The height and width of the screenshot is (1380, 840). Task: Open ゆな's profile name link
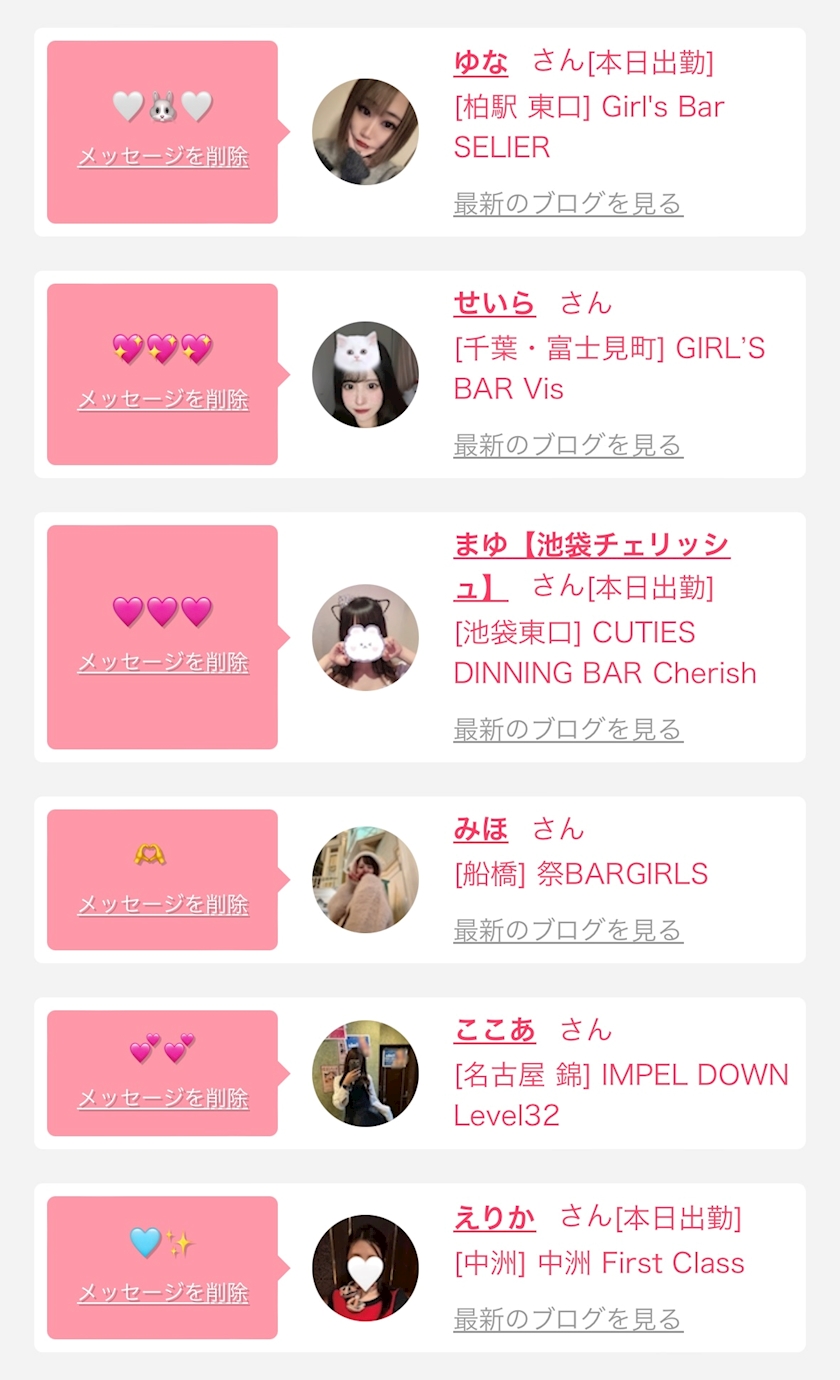coord(480,62)
